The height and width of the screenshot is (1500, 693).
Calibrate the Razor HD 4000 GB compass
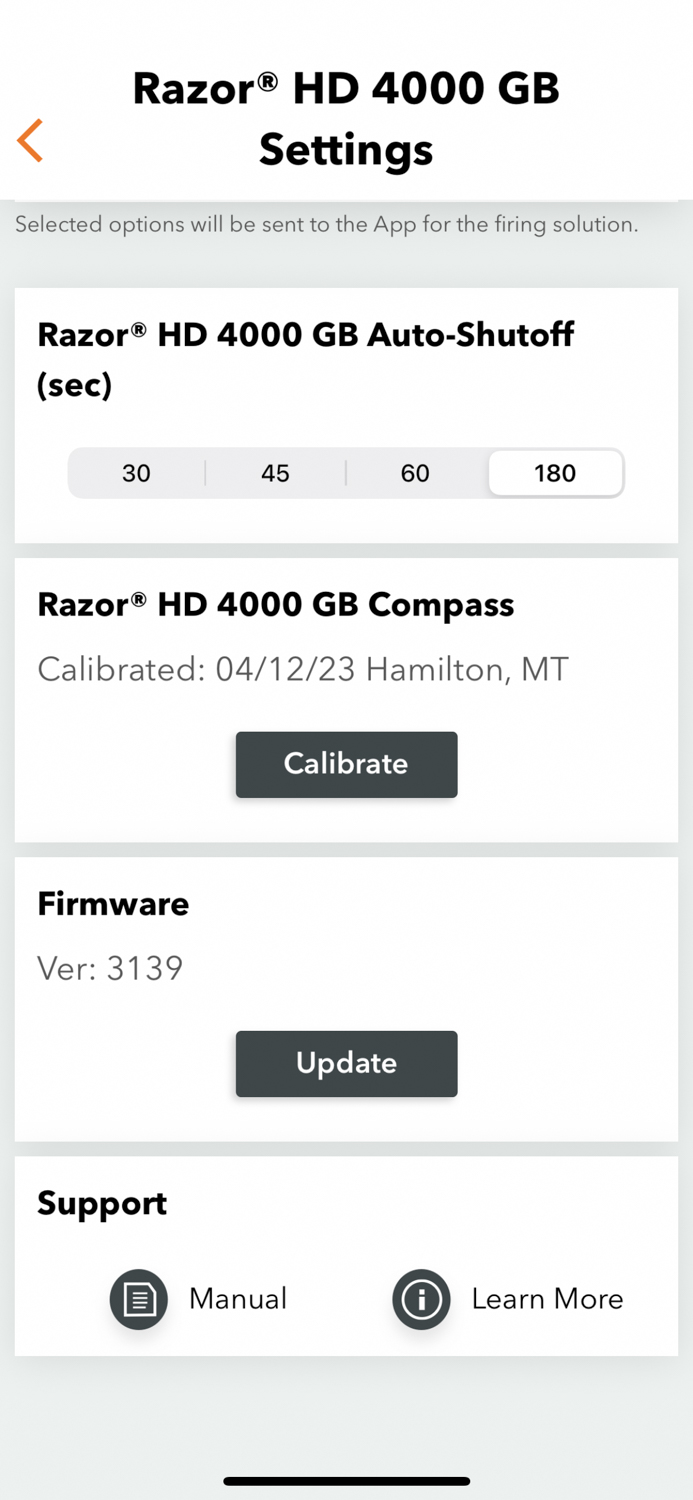point(346,764)
